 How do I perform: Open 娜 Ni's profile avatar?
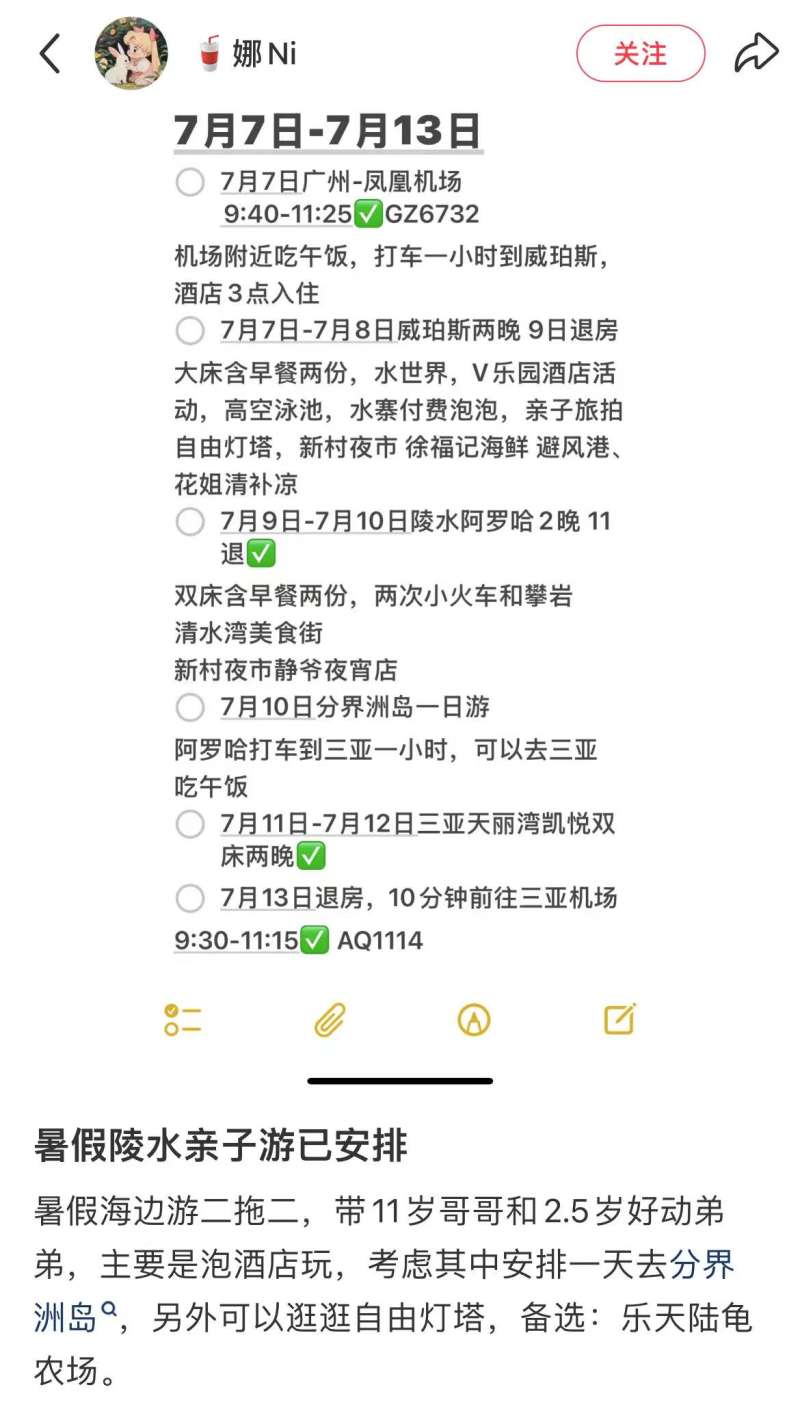coord(131,54)
